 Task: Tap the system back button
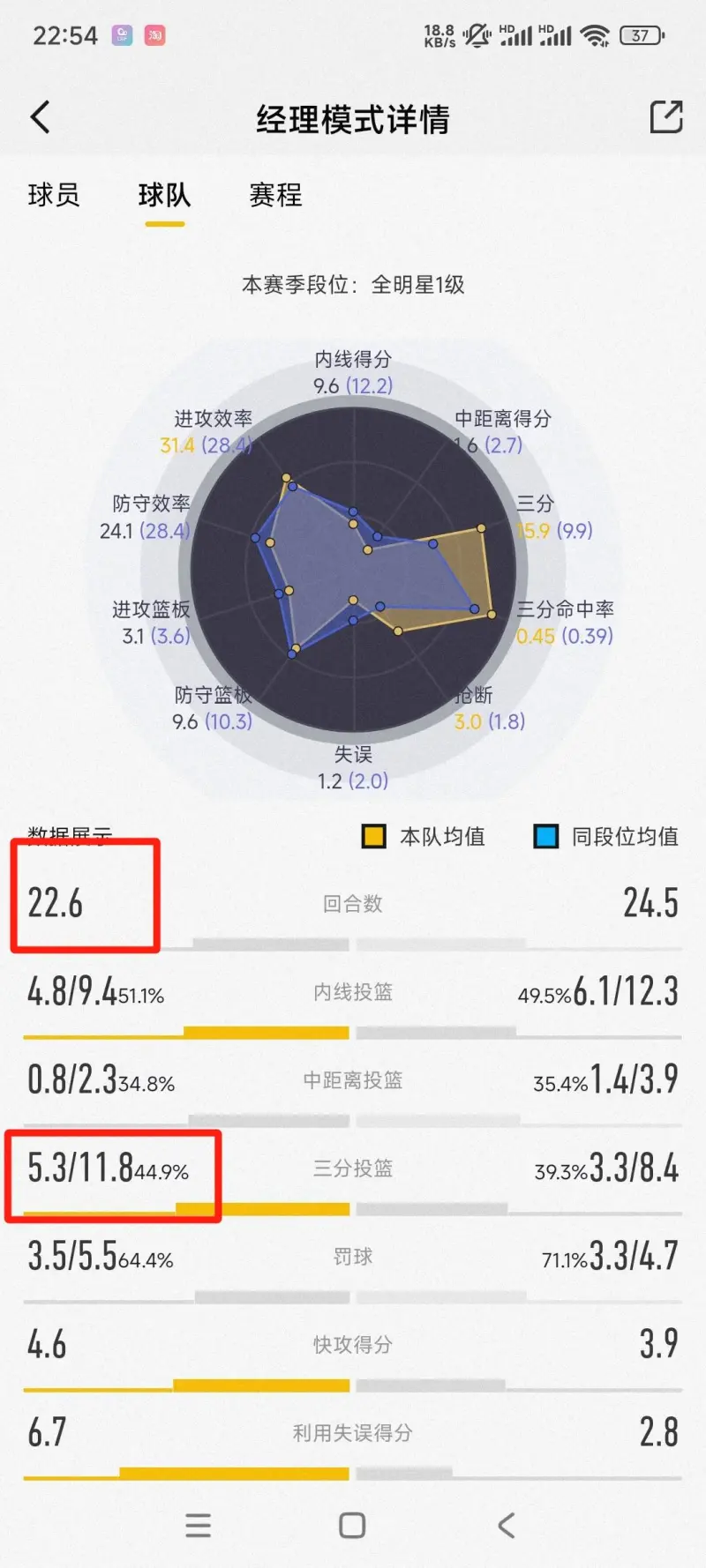pyautogui.click(x=506, y=1525)
